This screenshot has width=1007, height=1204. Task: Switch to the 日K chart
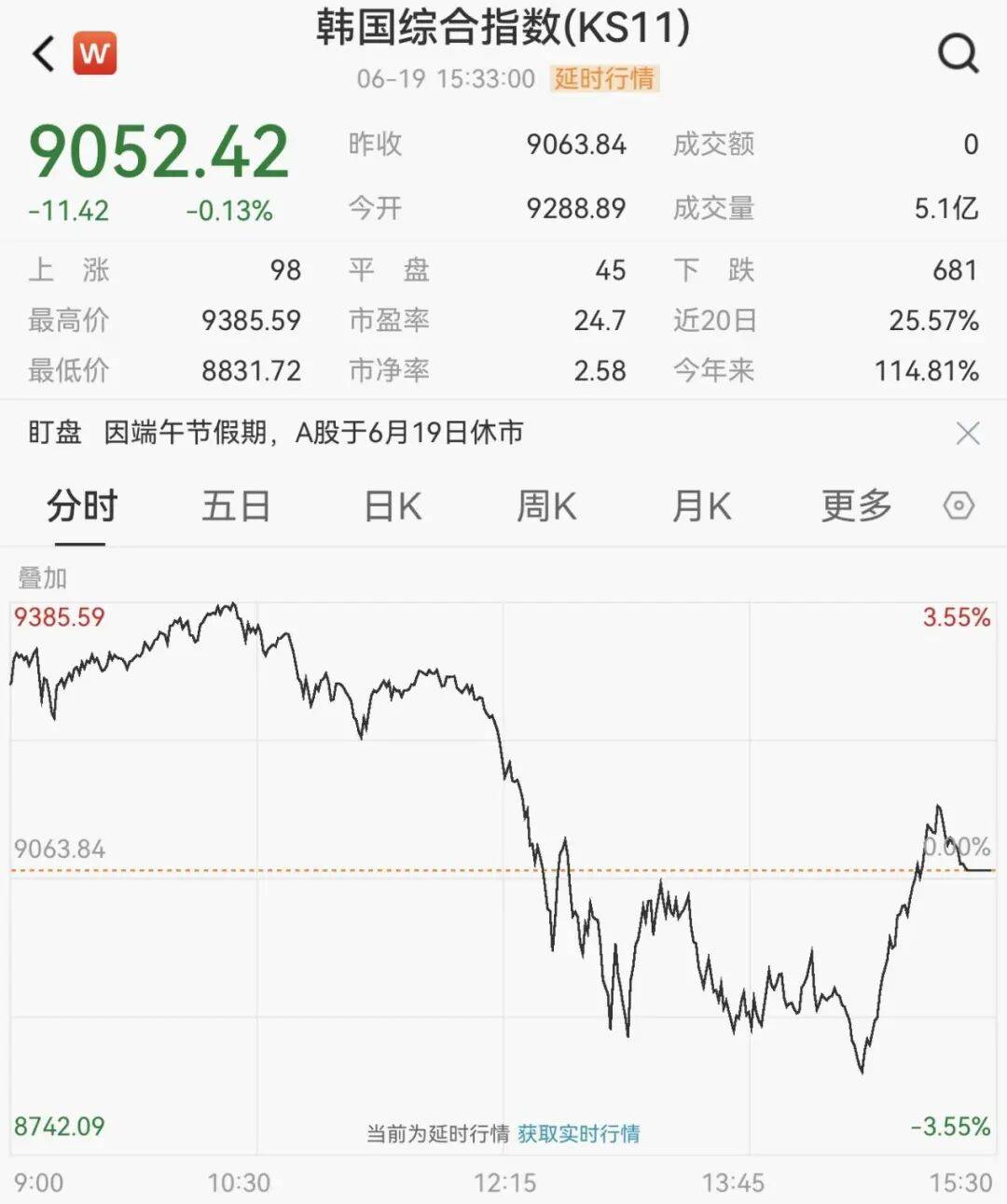click(393, 506)
